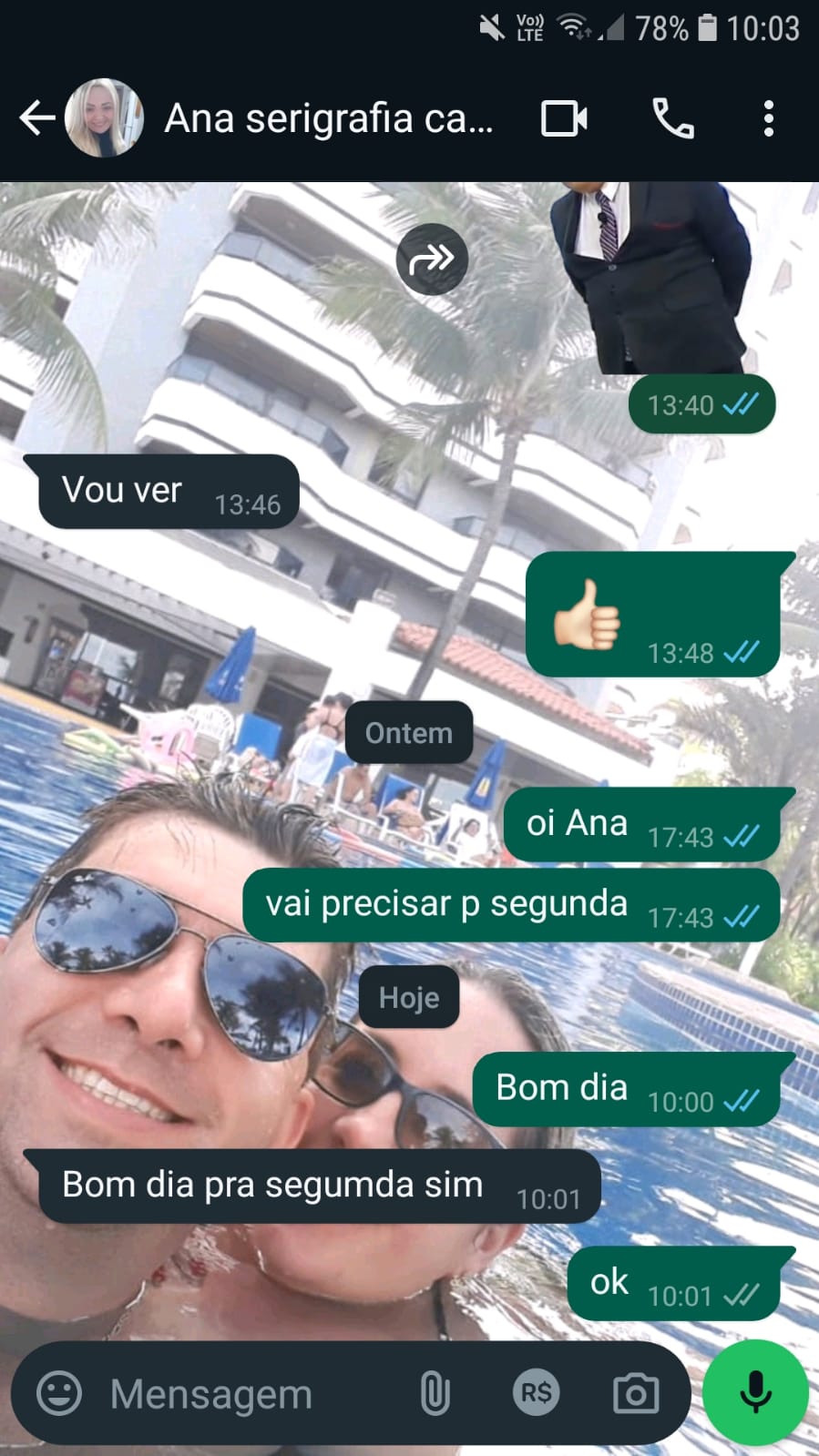819x1456 pixels.
Task: Open the camera to send a photo
Action: click(636, 1393)
